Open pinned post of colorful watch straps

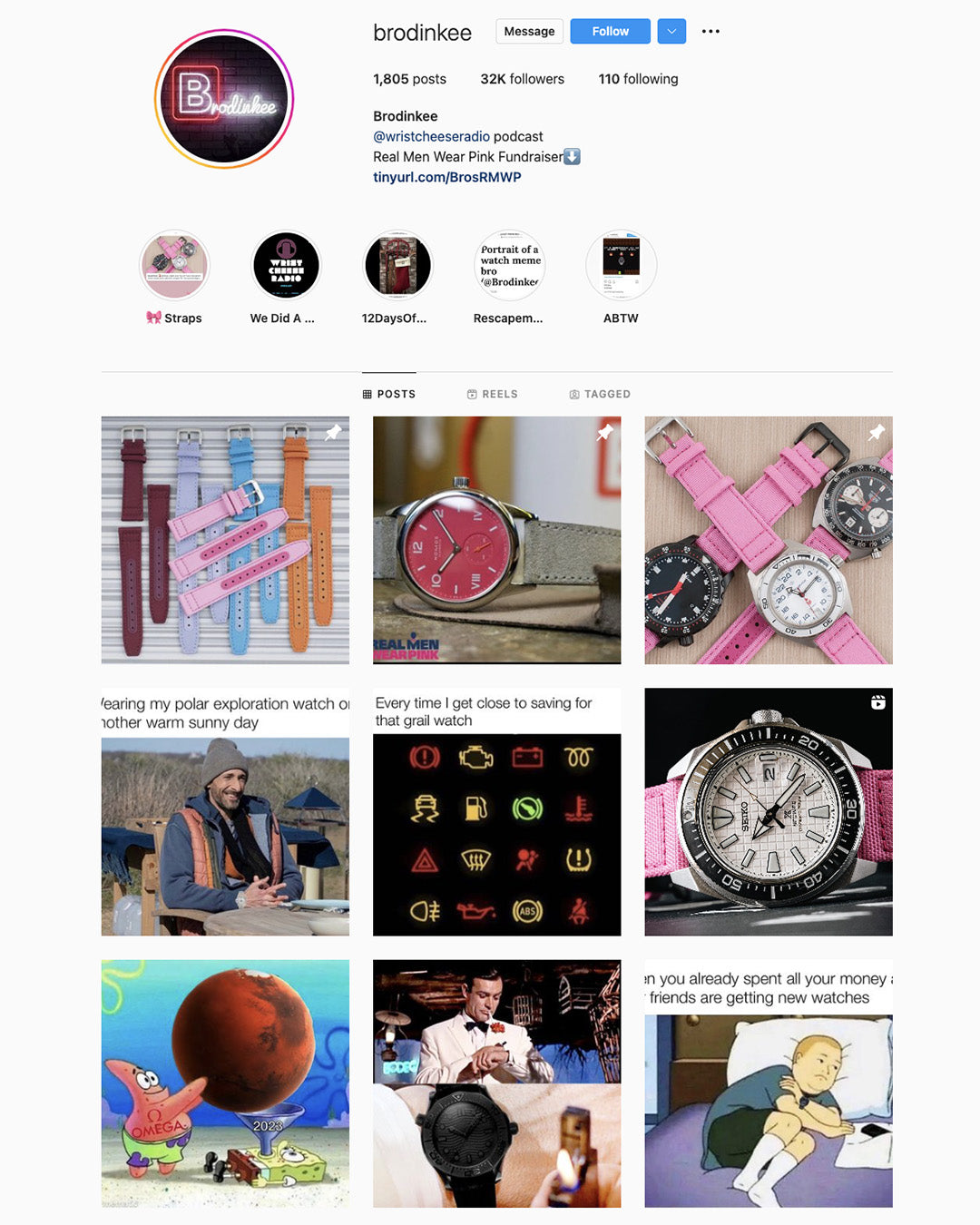click(225, 540)
